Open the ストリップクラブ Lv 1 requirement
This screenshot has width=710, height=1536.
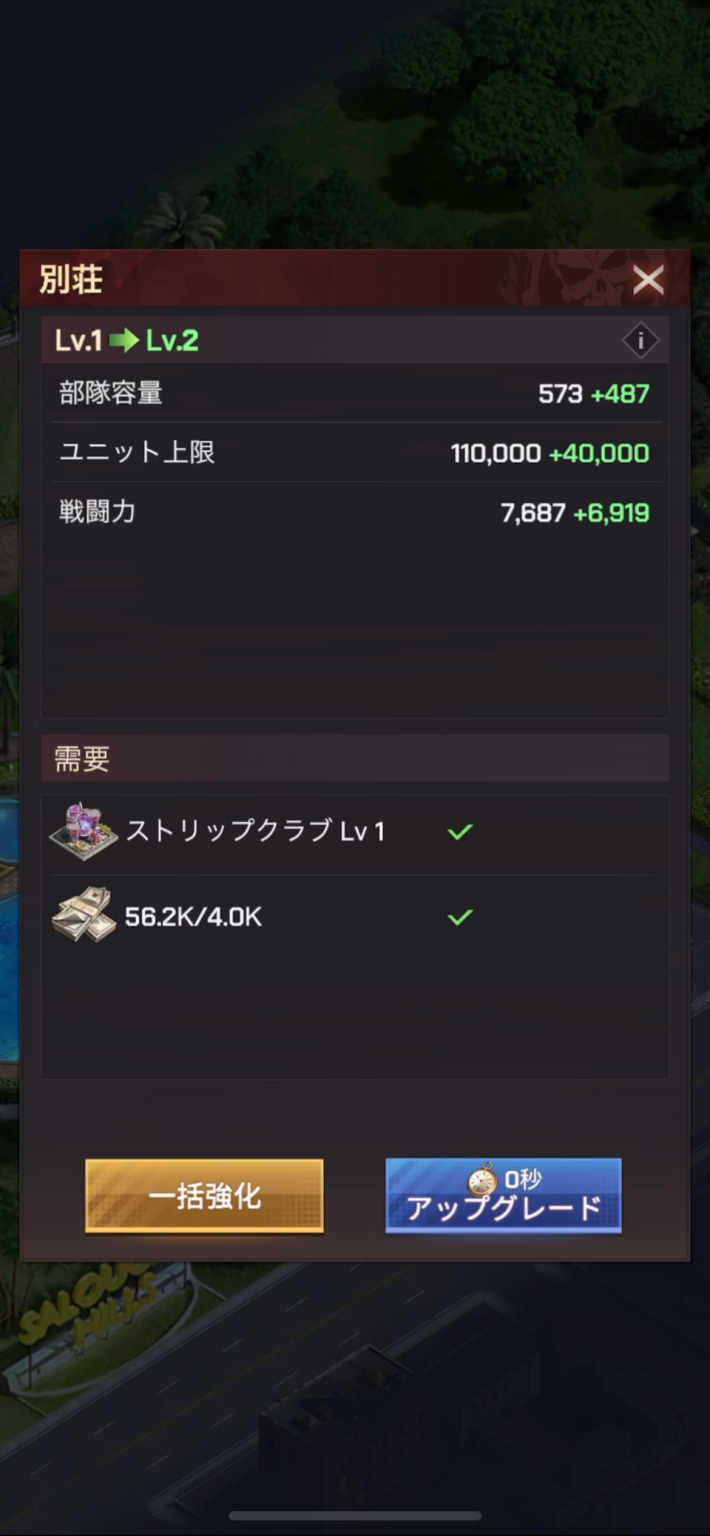[255, 831]
